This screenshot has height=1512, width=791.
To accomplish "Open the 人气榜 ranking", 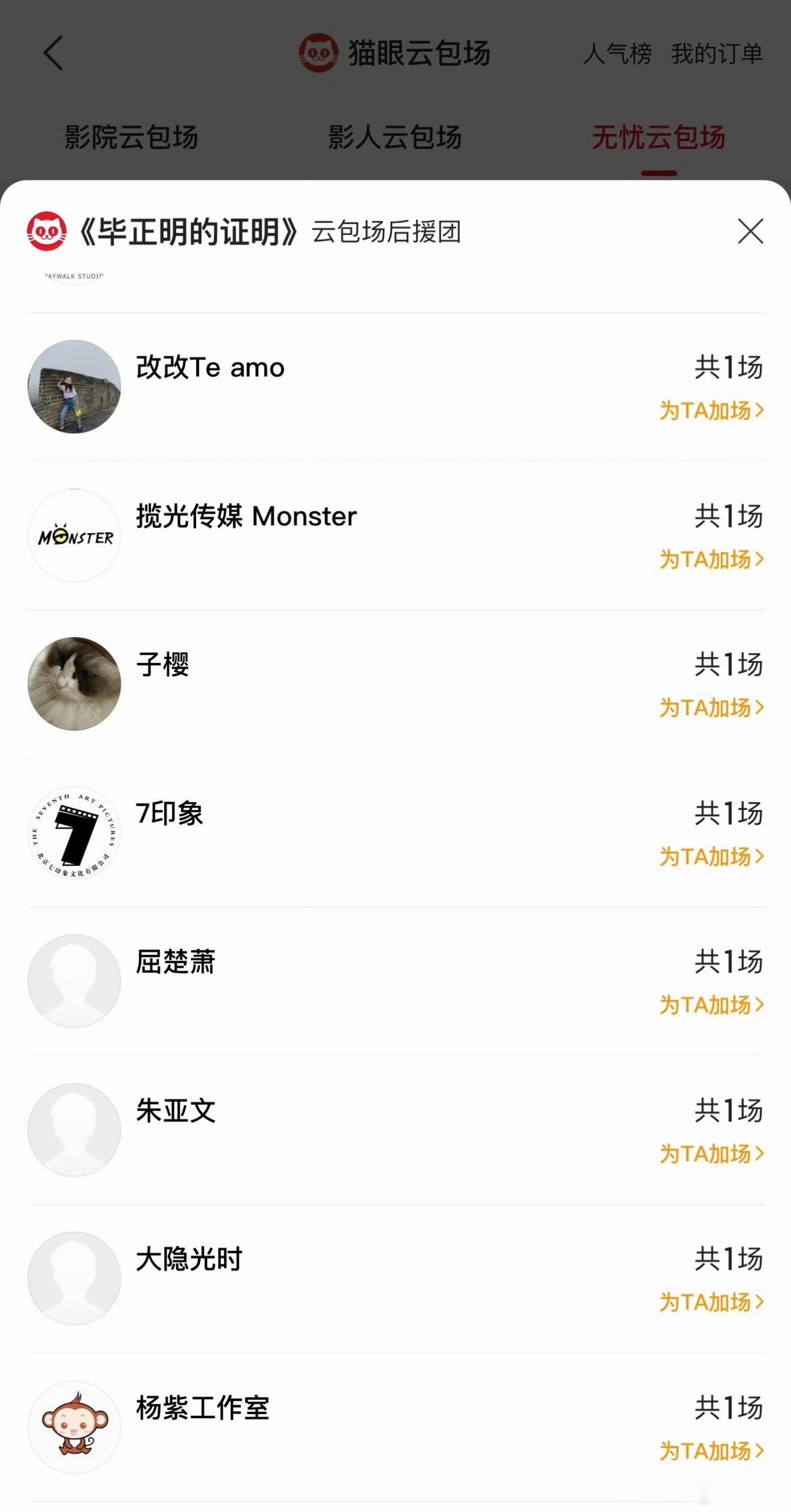I will [x=617, y=54].
